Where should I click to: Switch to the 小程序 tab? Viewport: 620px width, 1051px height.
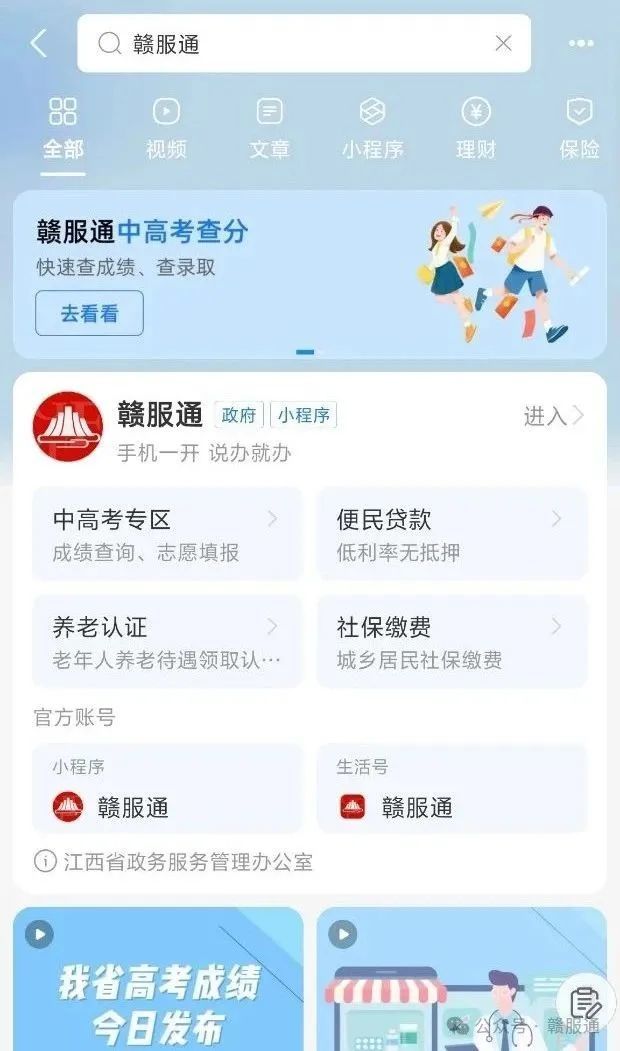[x=373, y=129]
